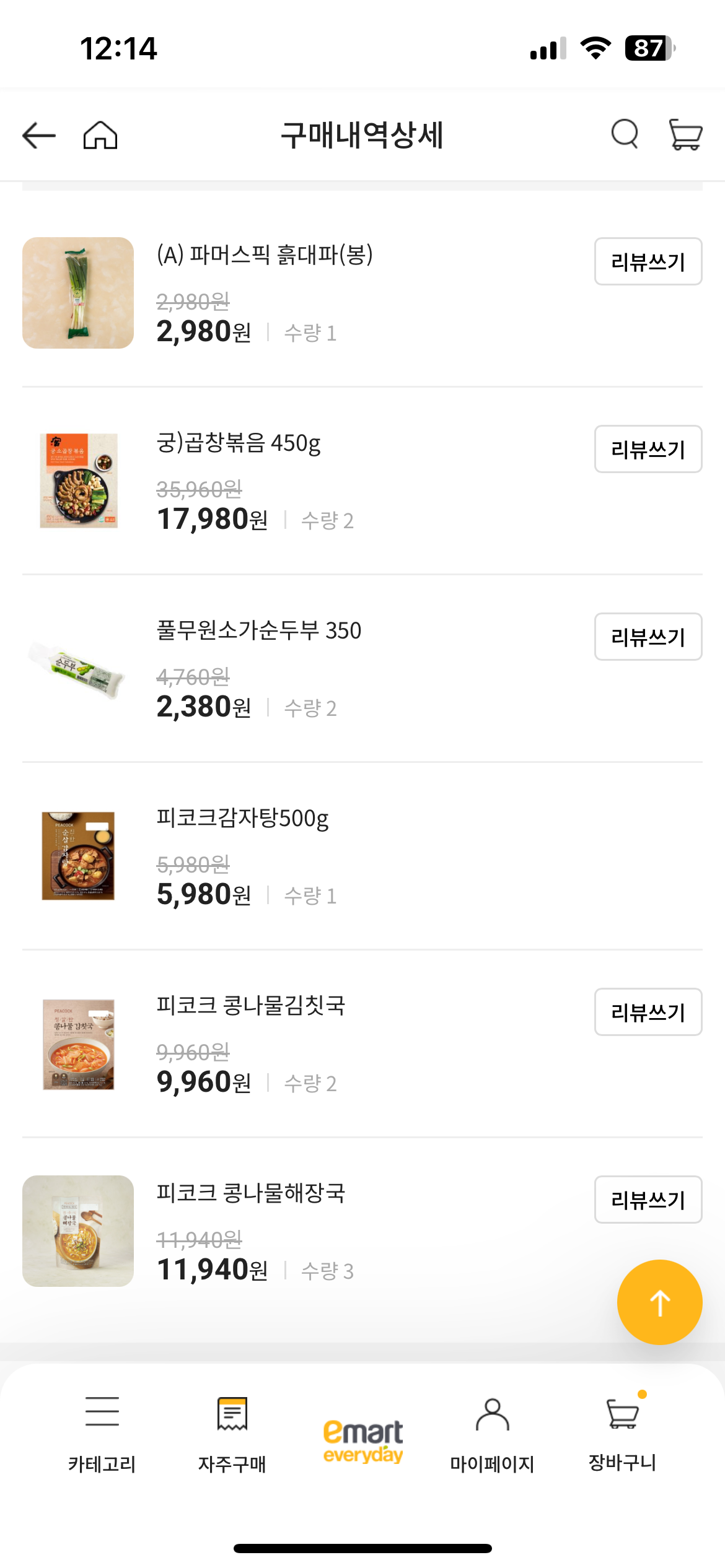Tap the home icon next to back arrow
Image resolution: width=725 pixels, height=1568 pixels.
(x=100, y=134)
